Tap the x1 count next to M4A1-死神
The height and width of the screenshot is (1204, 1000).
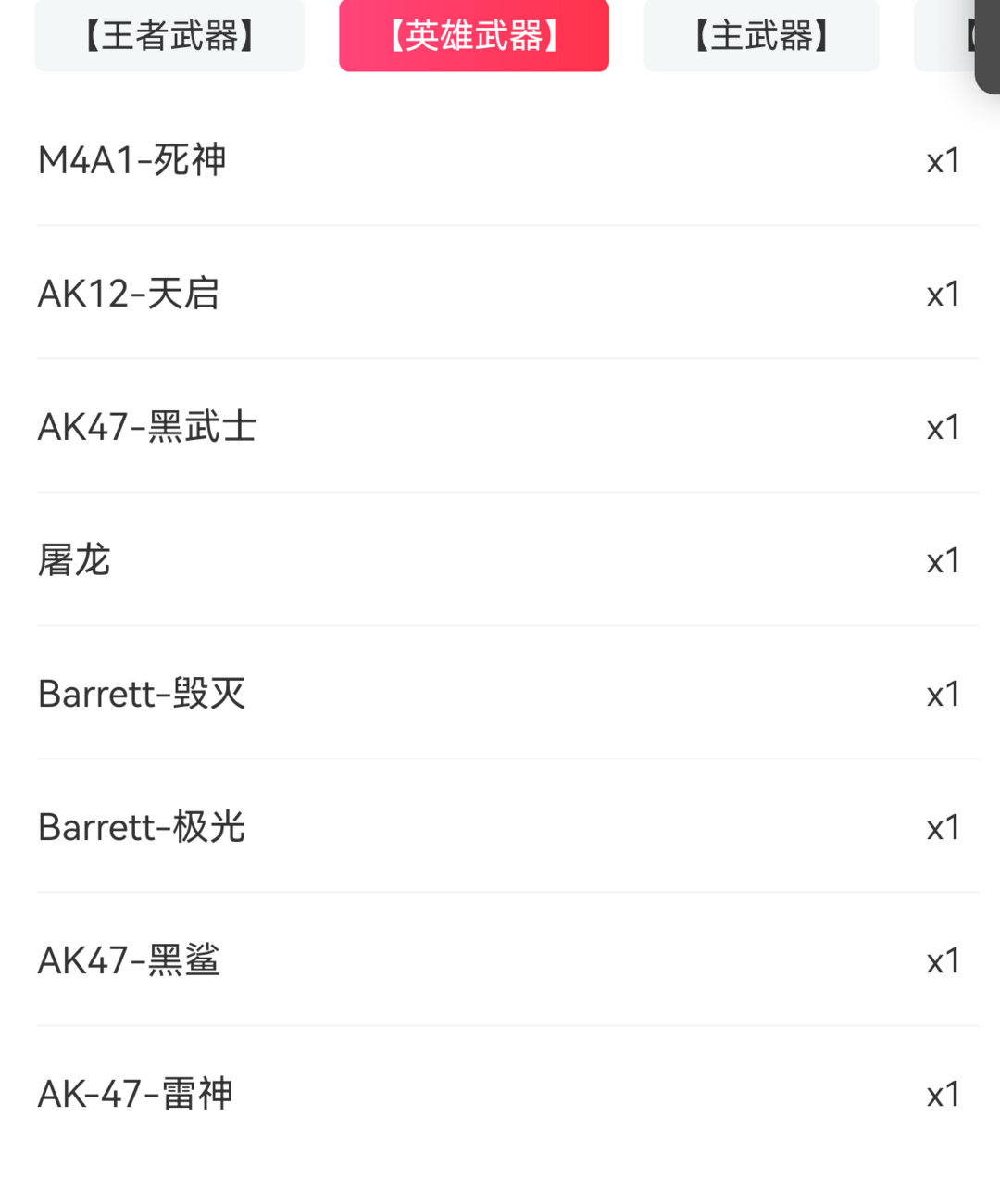click(x=944, y=159)
